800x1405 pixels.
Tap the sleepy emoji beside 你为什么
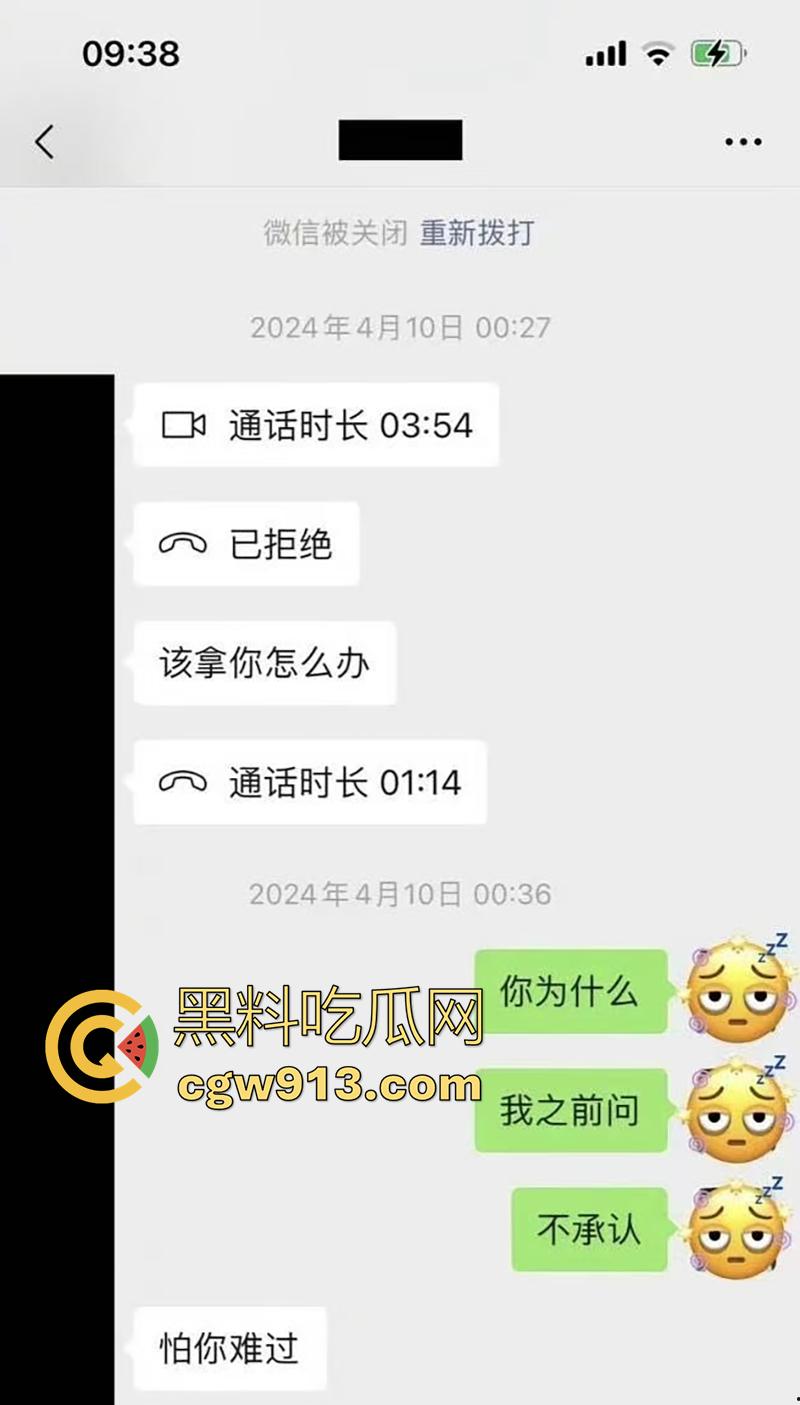(x=735, y=997)
